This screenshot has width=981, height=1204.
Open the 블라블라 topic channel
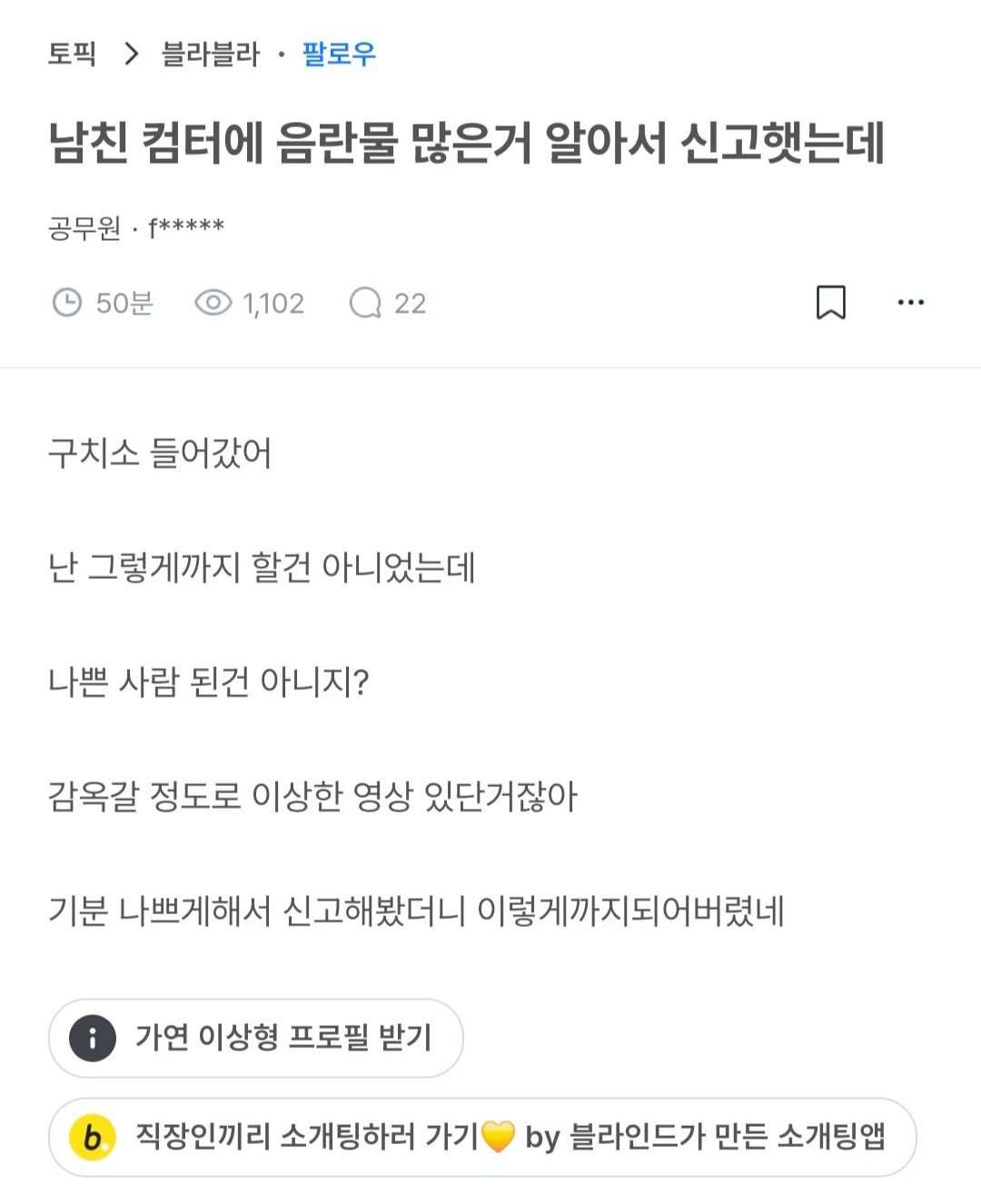210,54
